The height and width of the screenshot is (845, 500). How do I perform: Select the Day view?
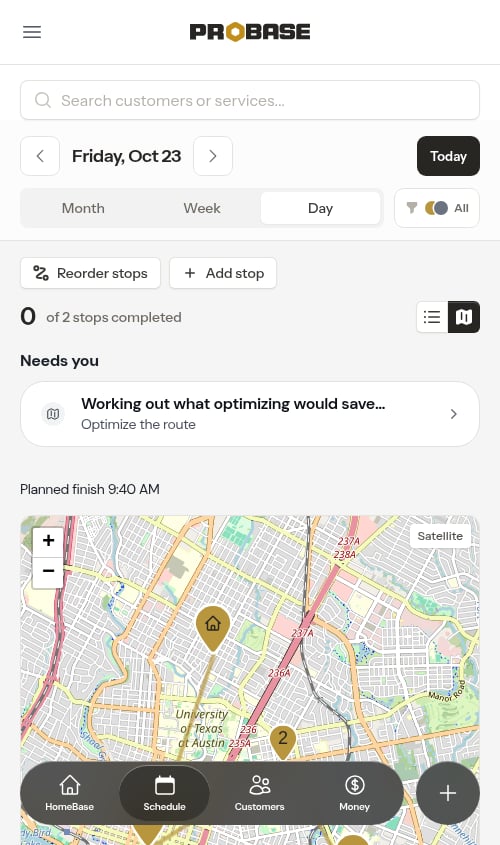pos(321,208)
